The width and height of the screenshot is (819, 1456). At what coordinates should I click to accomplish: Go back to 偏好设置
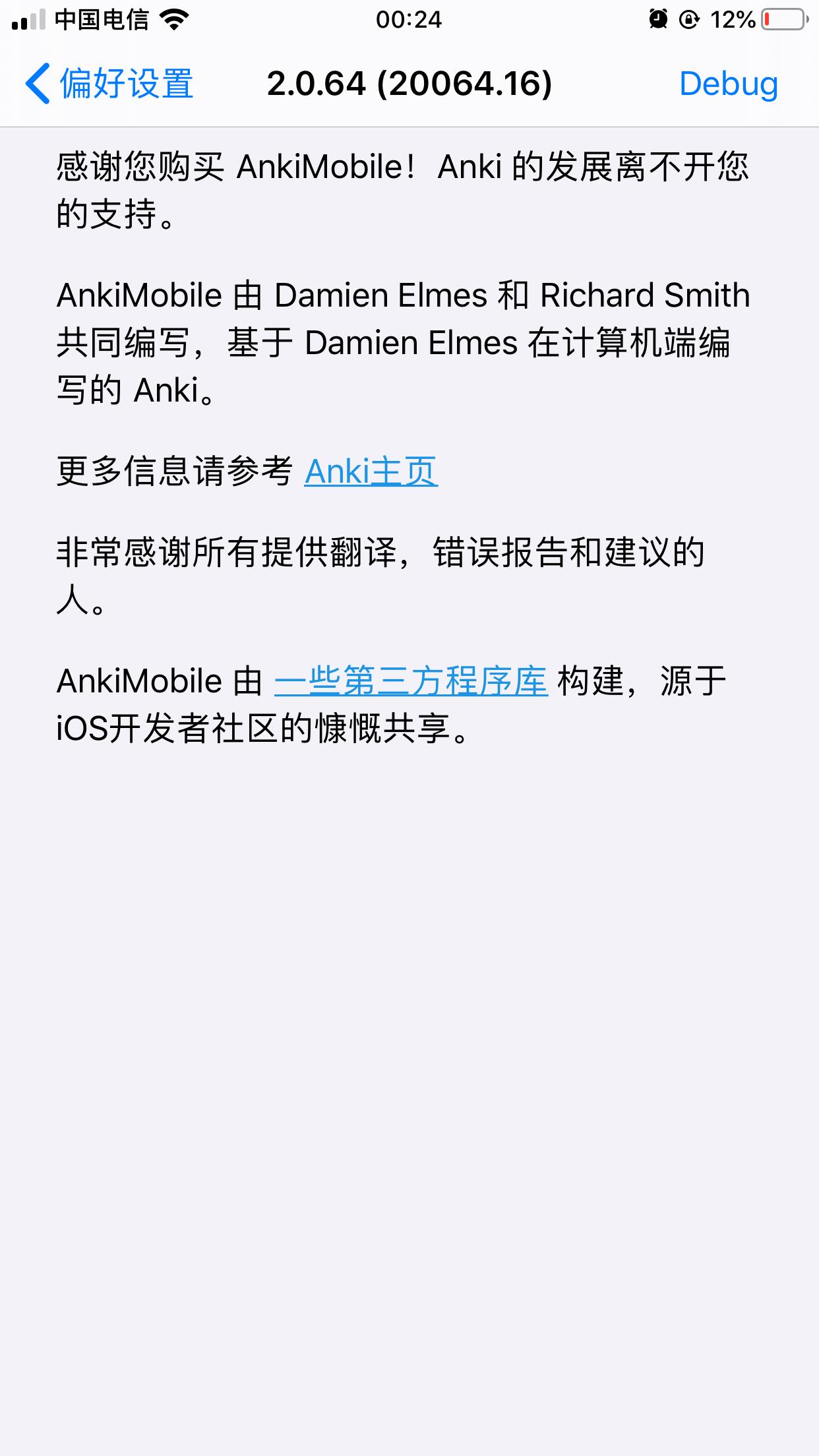(109, 84)
